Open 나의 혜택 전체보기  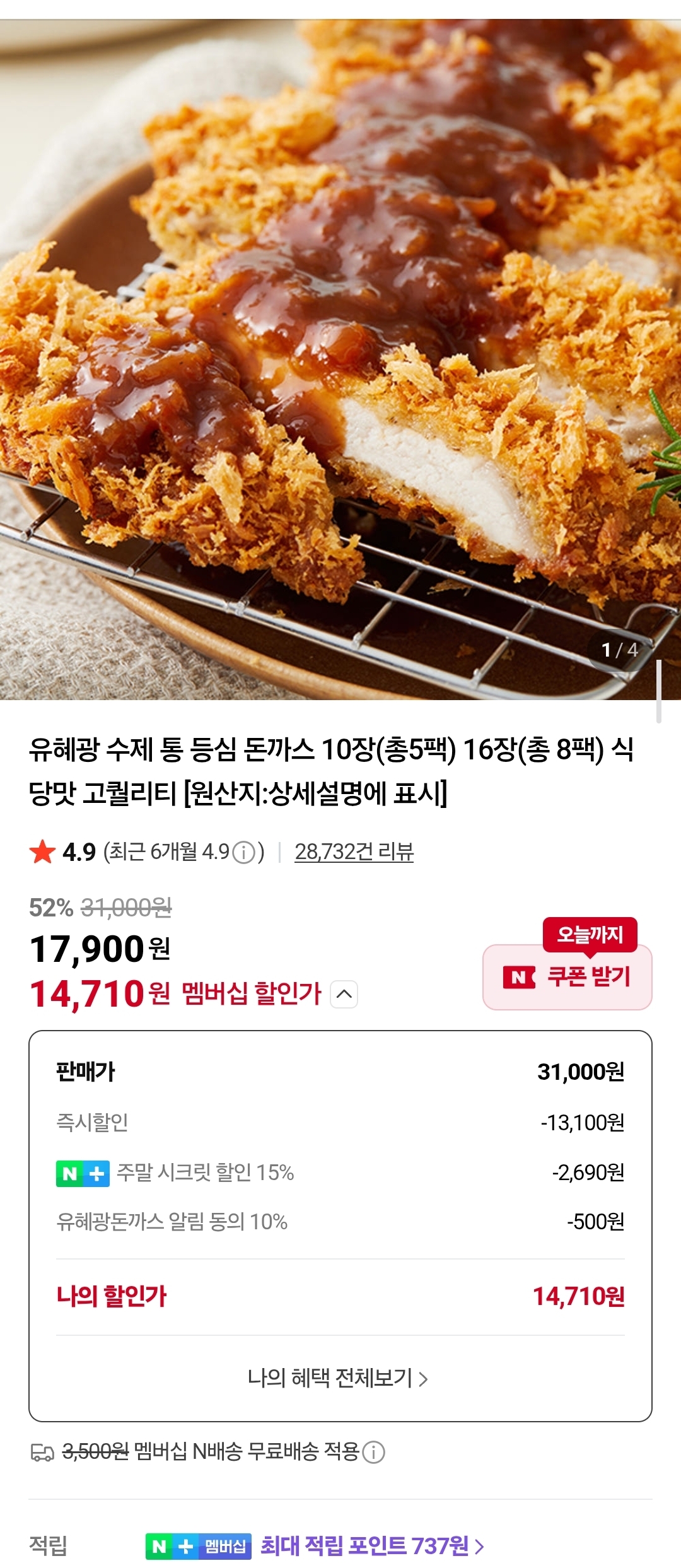pyautogui.click(x=338, y=1378)
